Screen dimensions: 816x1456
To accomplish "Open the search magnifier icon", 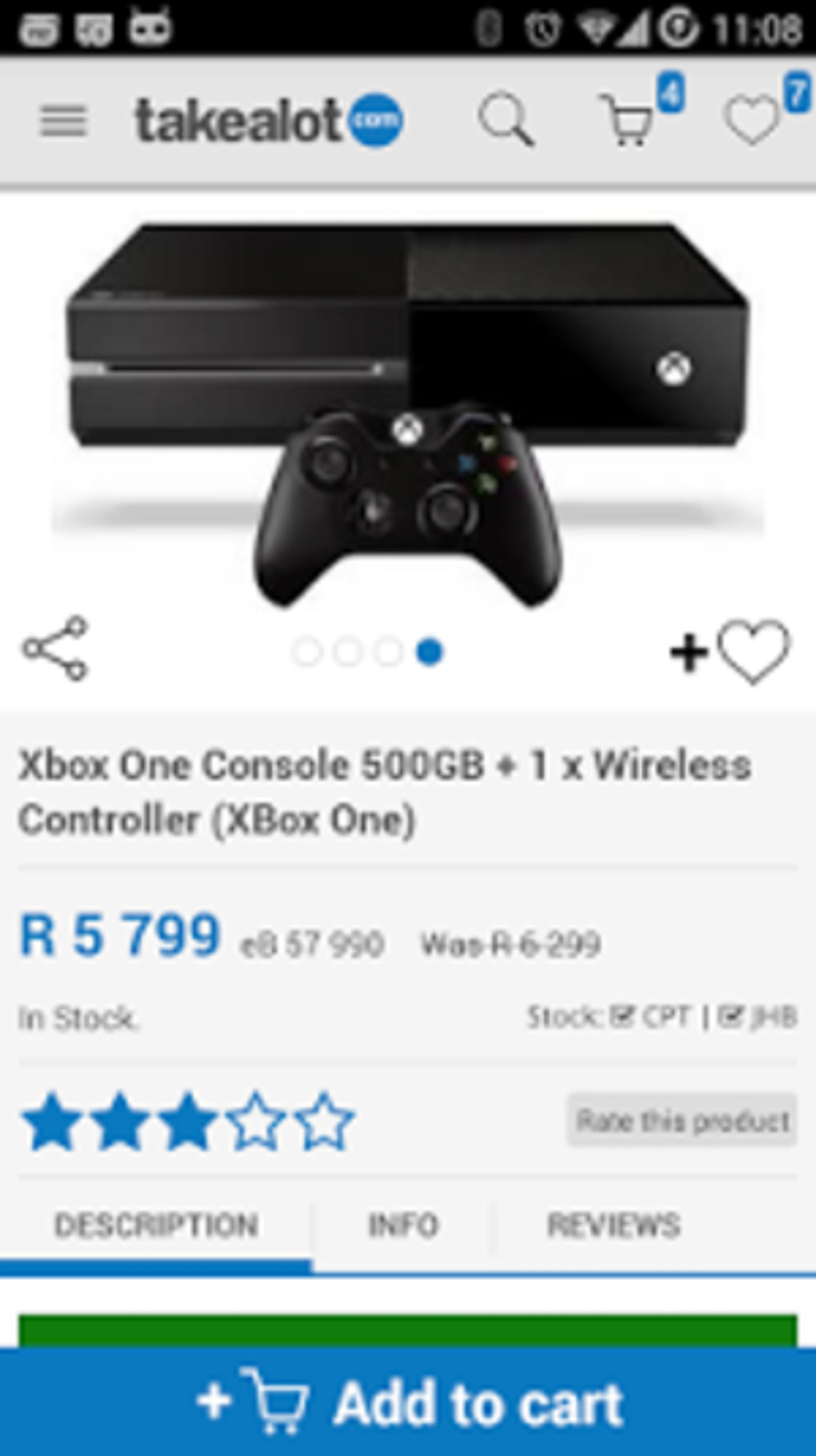I will (x=506, y=120).
